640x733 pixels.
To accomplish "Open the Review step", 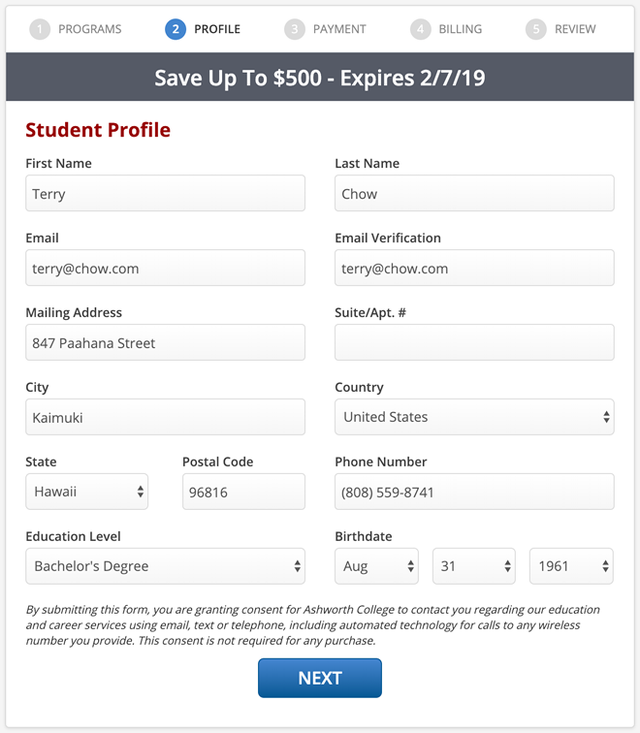I will (564, 29).
